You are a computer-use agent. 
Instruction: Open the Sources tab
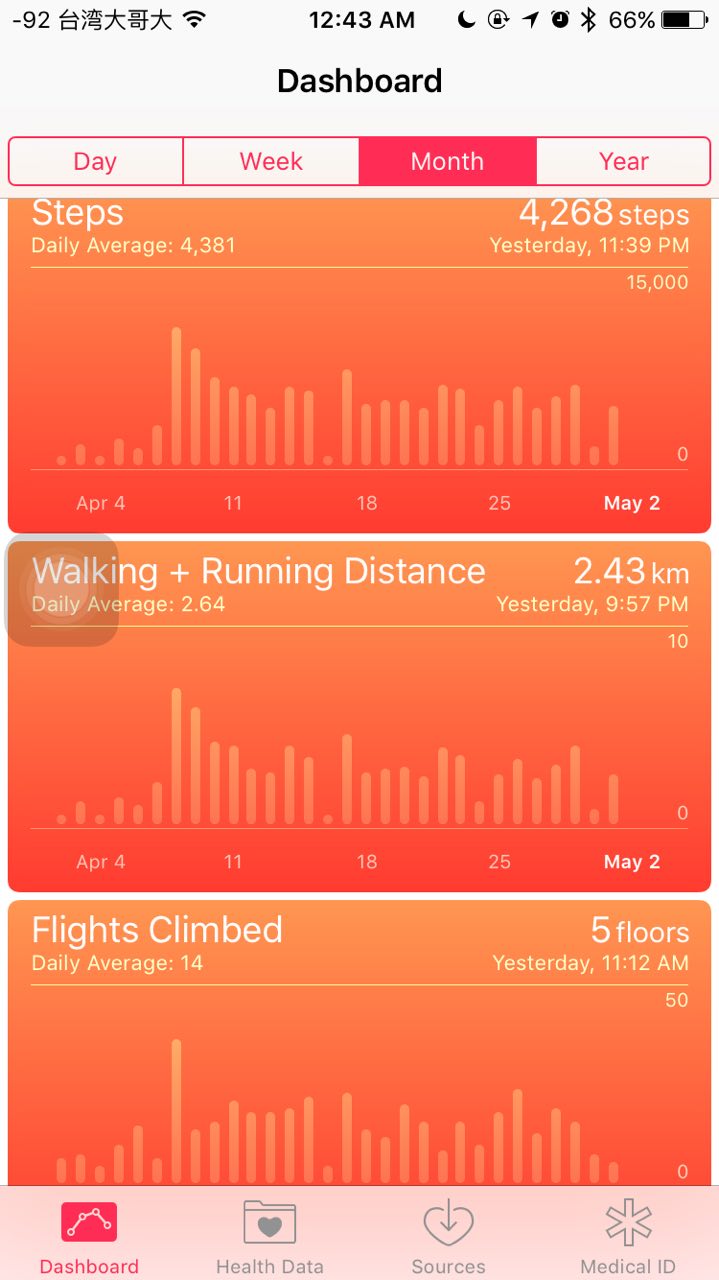pyautogui.click(x=448, y=1236)
